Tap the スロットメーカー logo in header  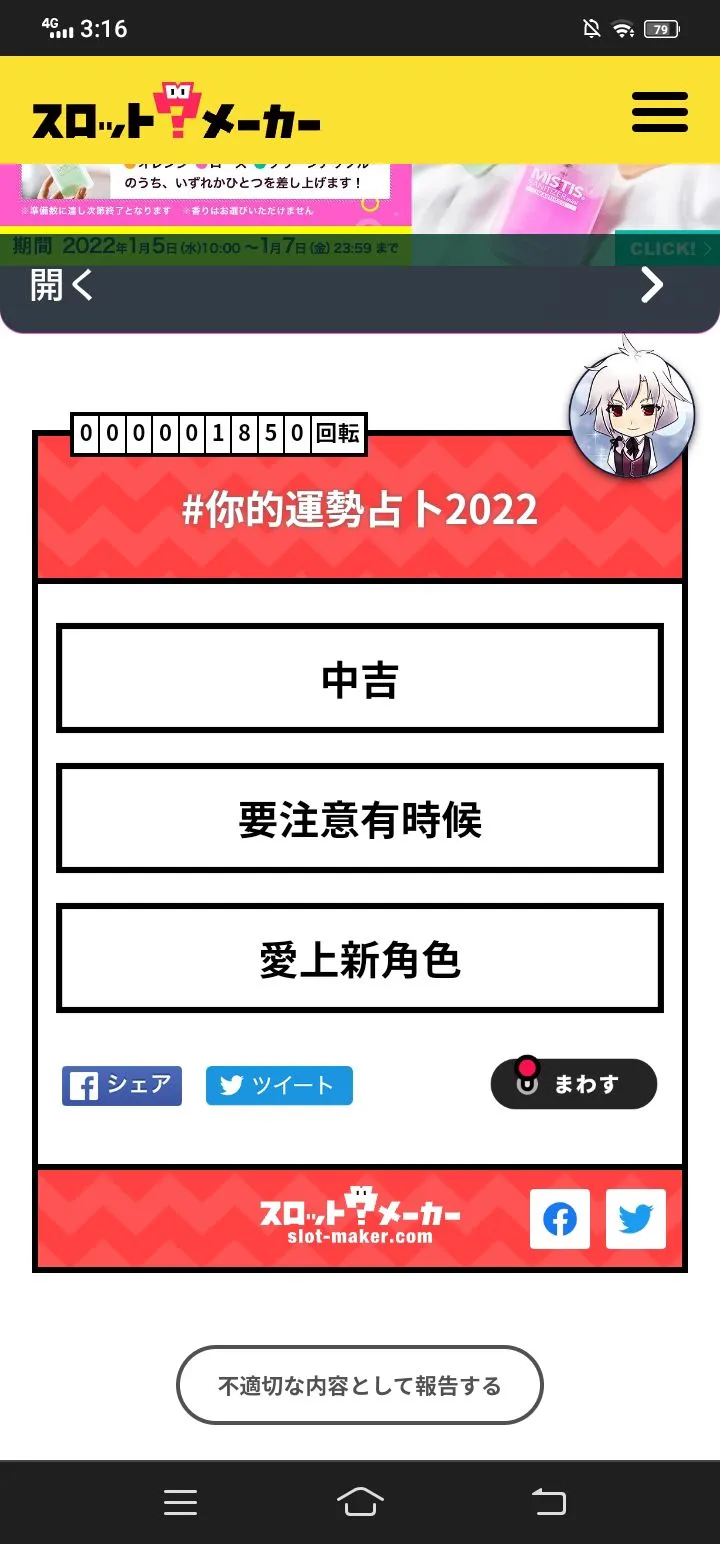click(176, 114)
